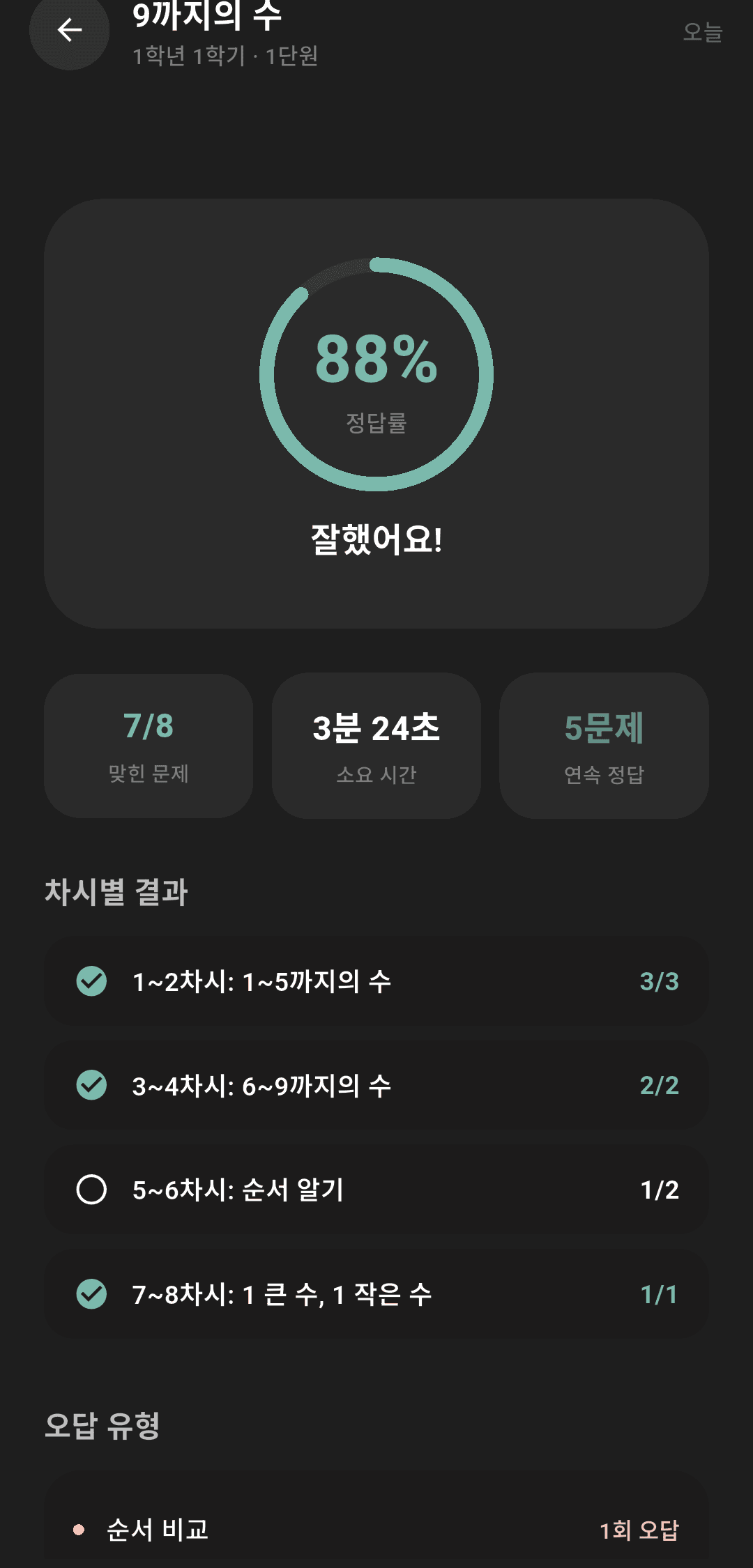Select the 3분 24초 소요 시간 card
Screen dimensions: 753x1568
click(376, 744)
